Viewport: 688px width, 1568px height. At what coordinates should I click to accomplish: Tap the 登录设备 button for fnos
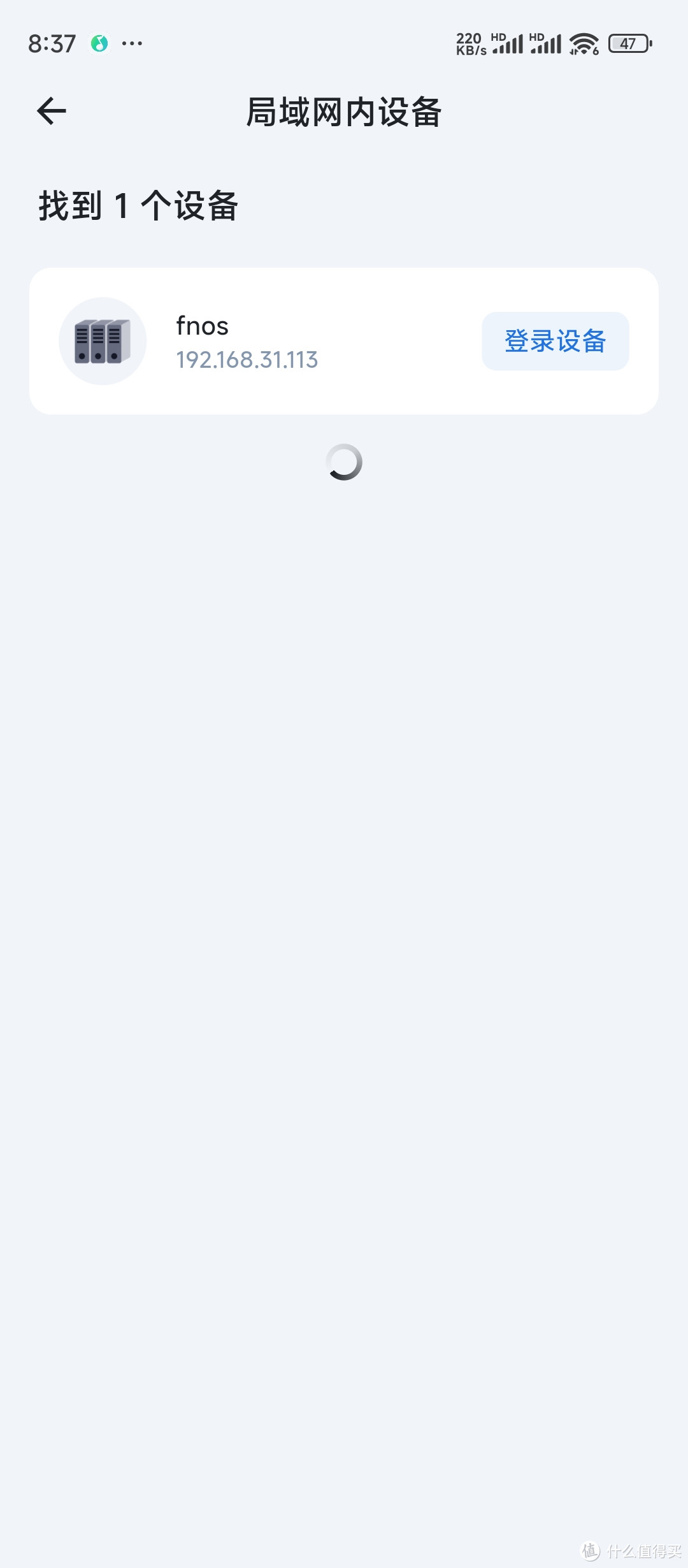(x=555, y=341)
